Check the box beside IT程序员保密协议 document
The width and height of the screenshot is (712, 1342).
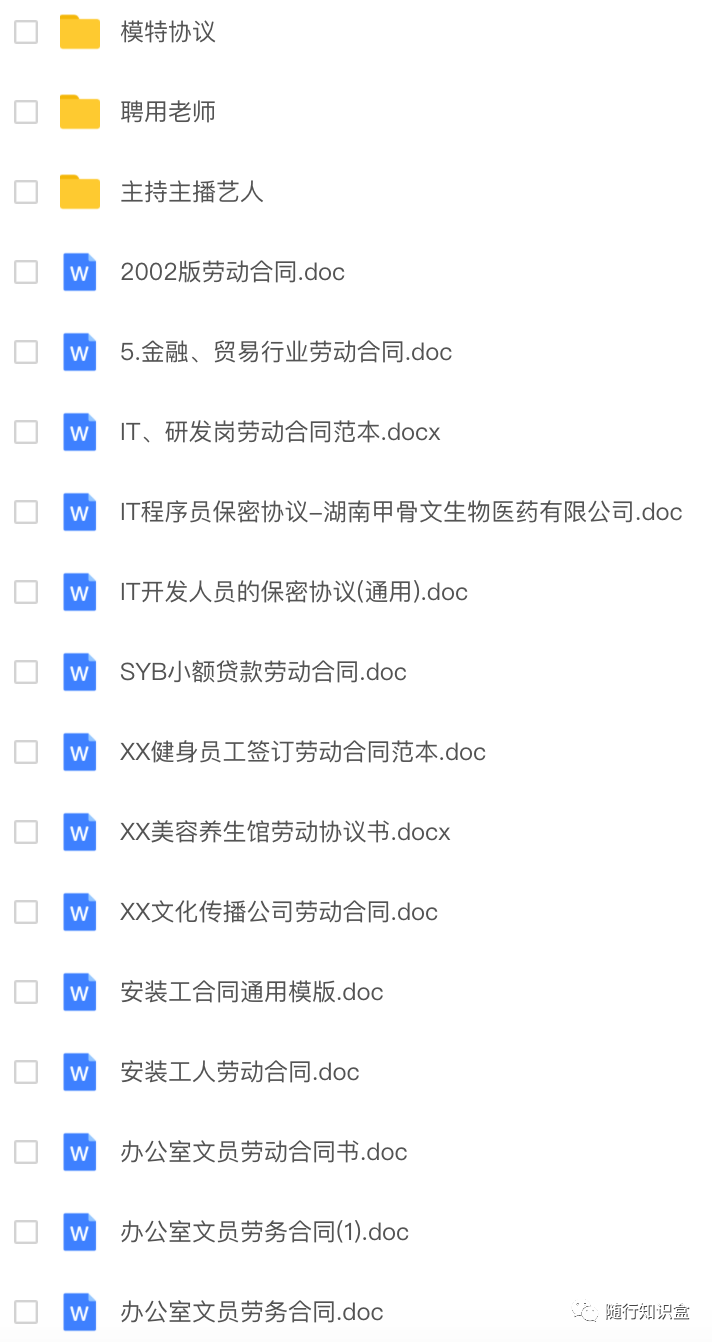click(x=26, y=512)
